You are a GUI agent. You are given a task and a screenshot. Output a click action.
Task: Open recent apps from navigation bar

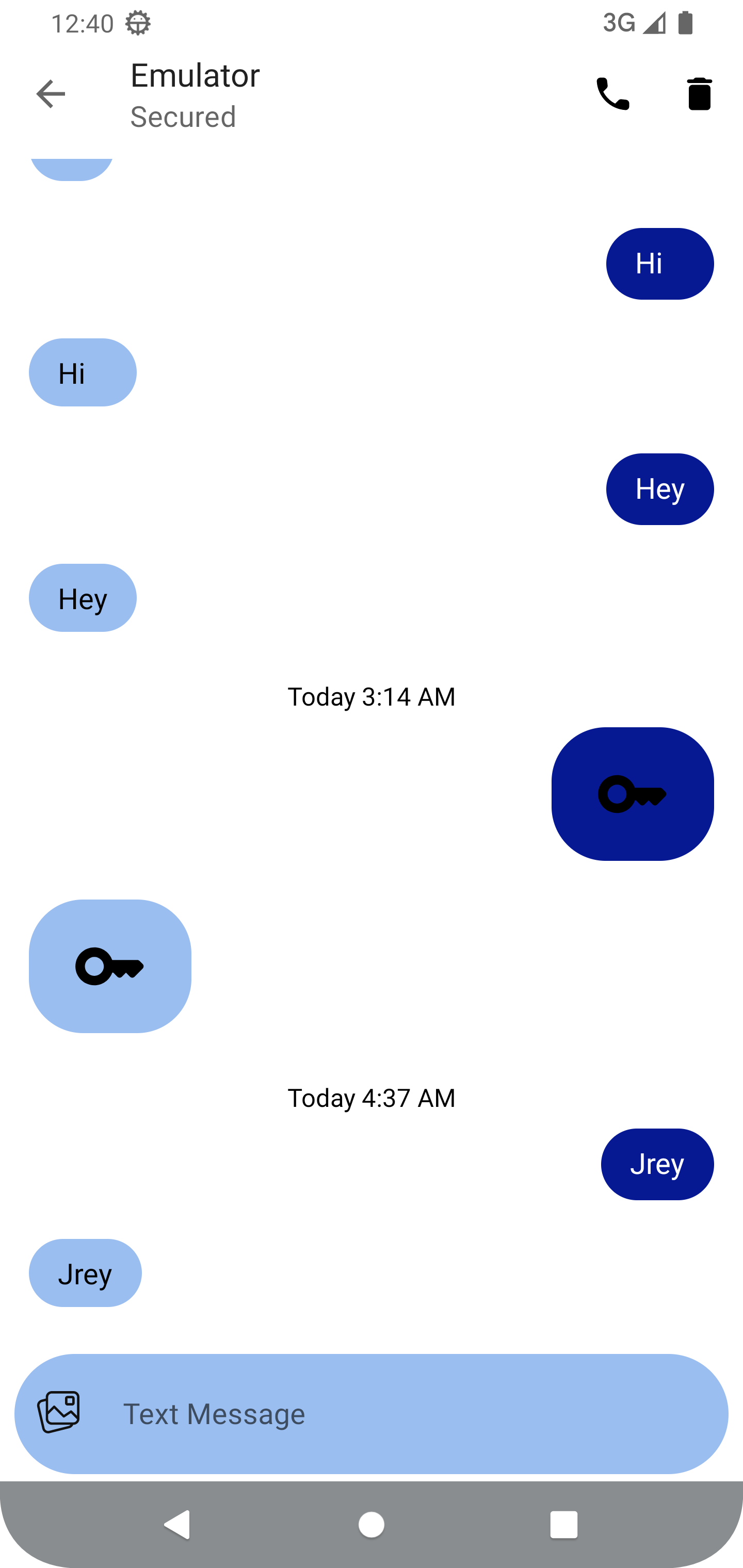point(563,1525)
